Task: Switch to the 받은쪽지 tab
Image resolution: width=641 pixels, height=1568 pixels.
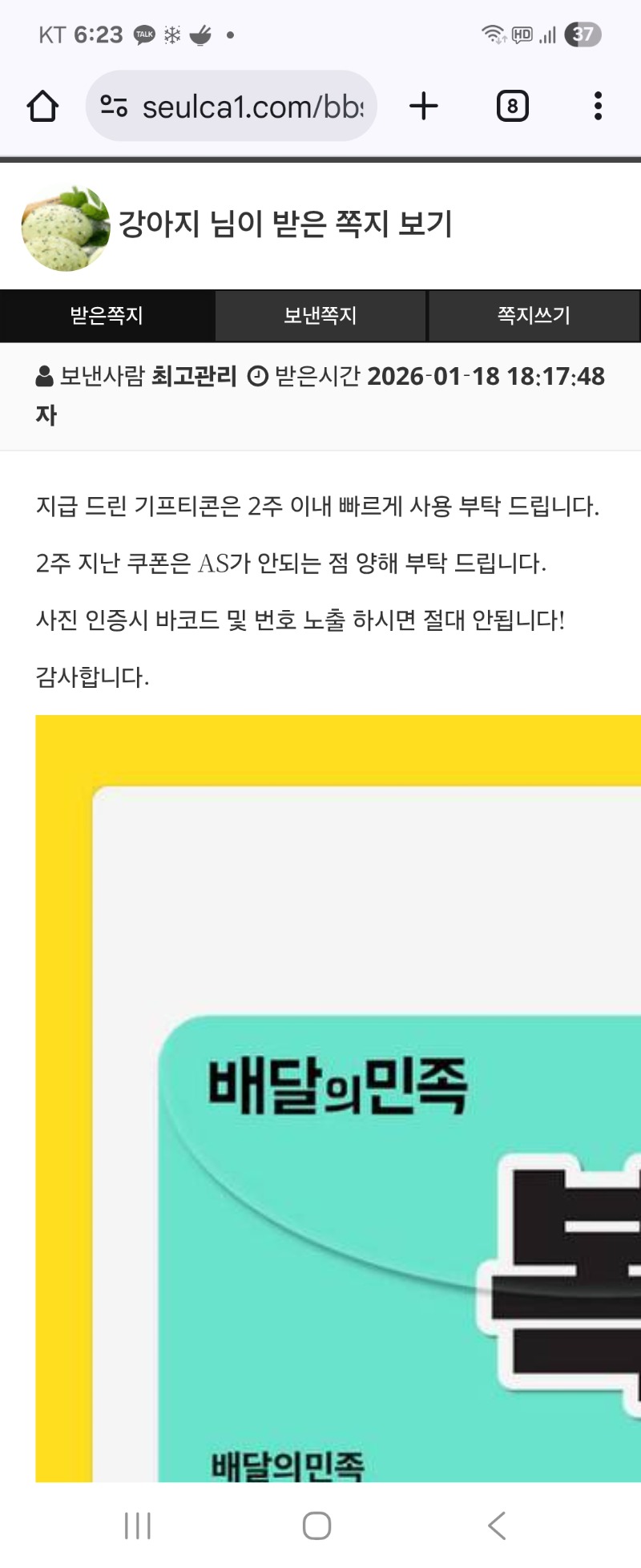Action: (107, 316)
